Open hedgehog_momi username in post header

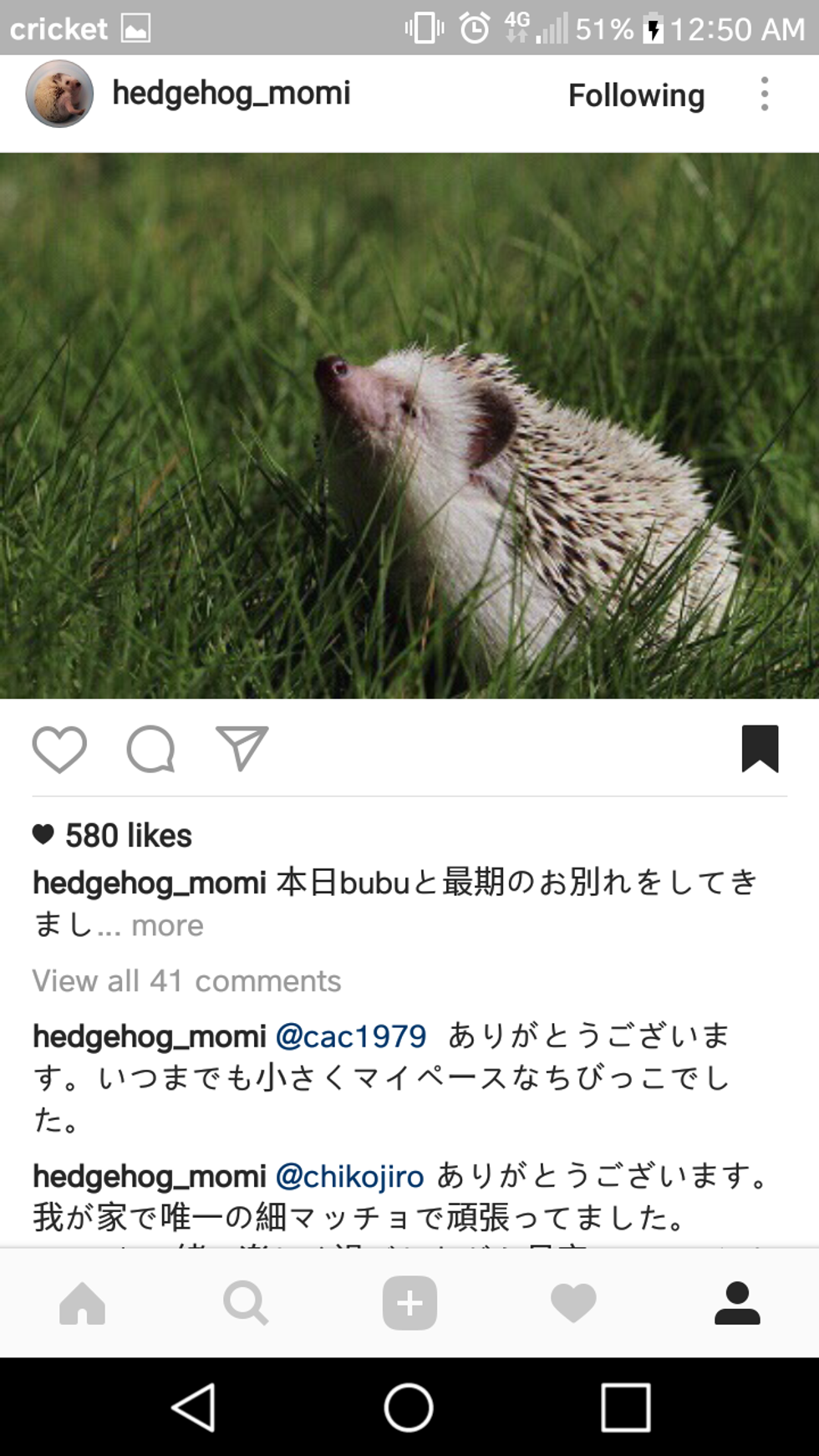tap(231, 94)
